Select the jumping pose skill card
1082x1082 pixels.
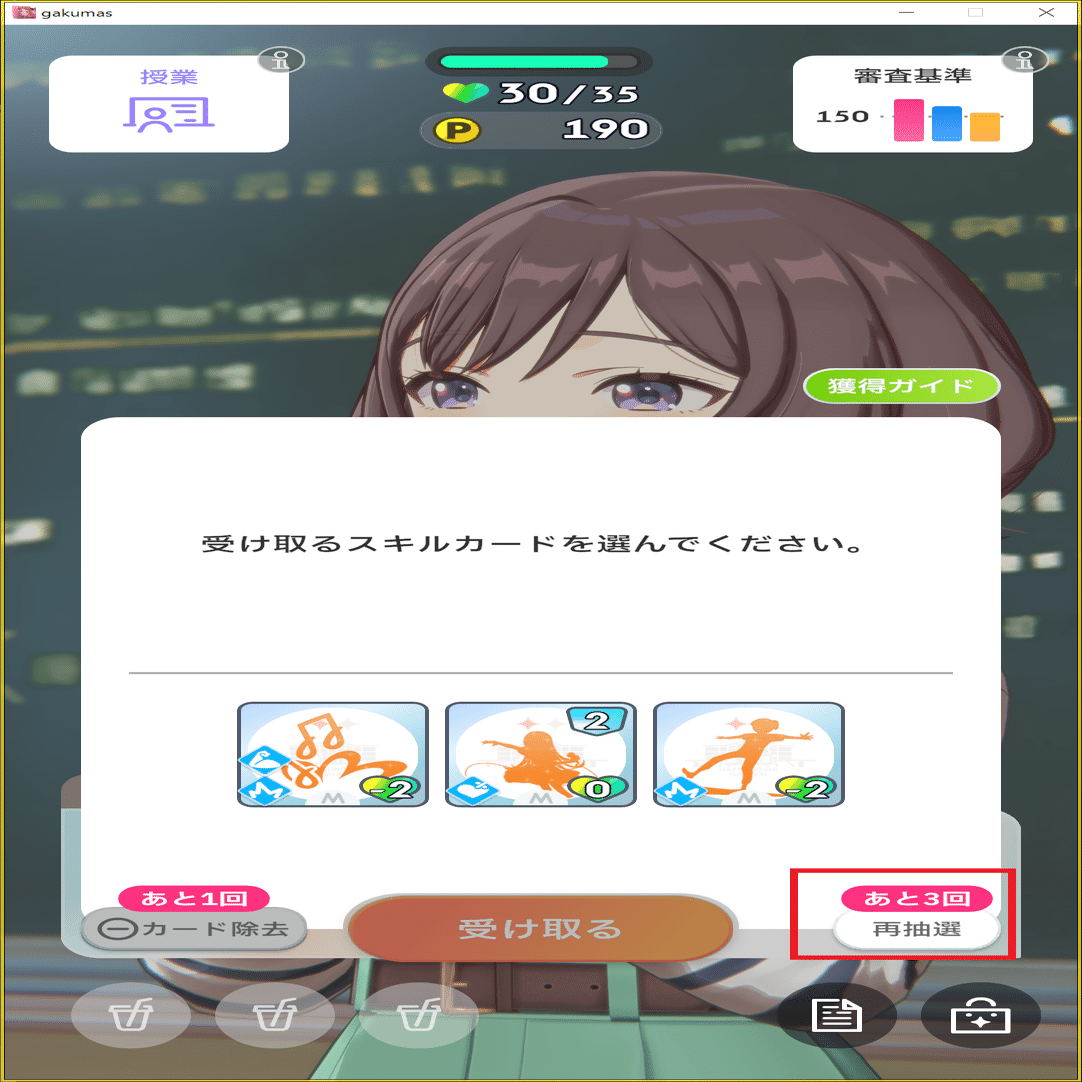point(749,754)
